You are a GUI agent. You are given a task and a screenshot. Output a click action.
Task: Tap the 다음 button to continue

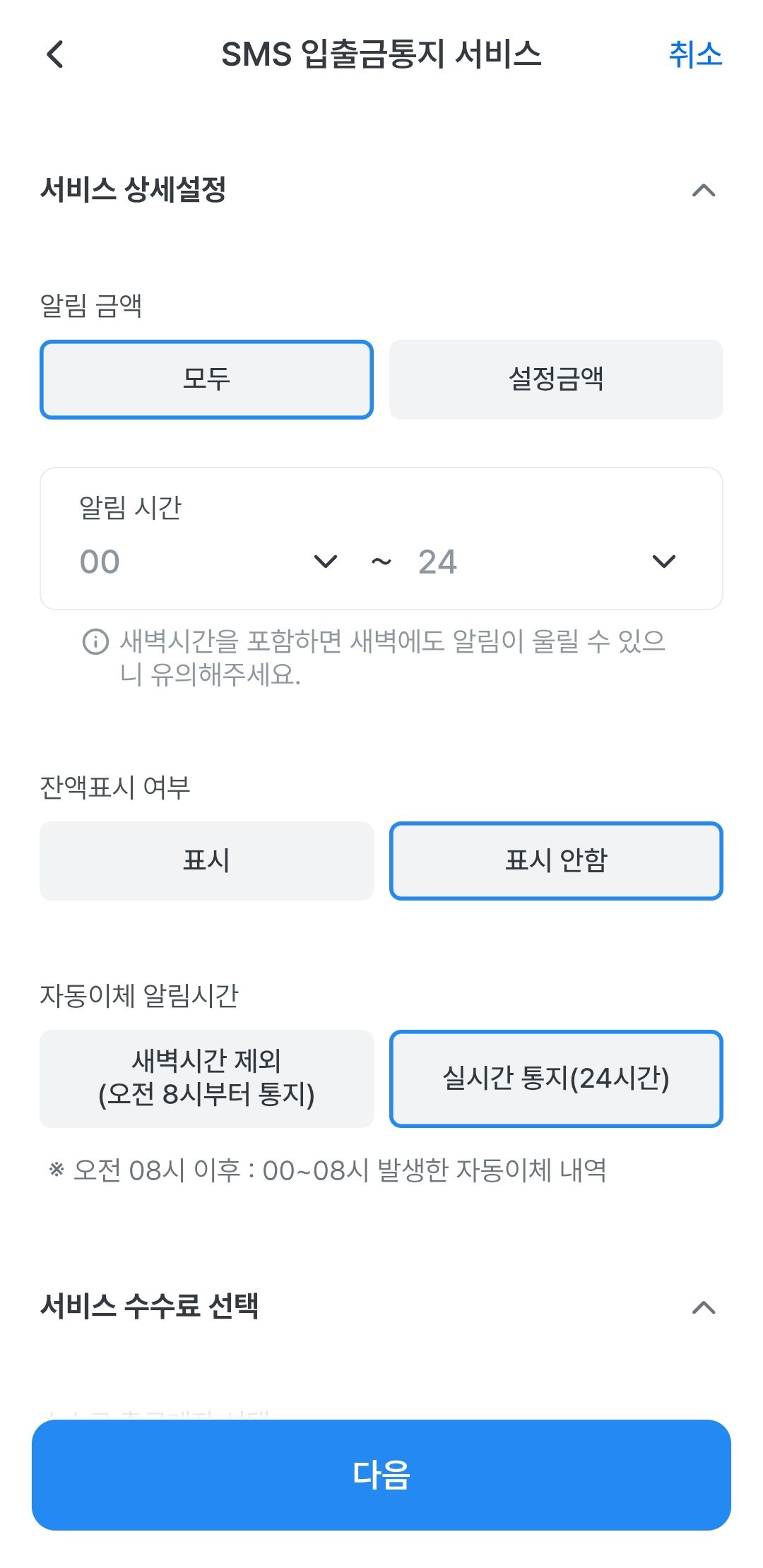[x=381, y=1475]
